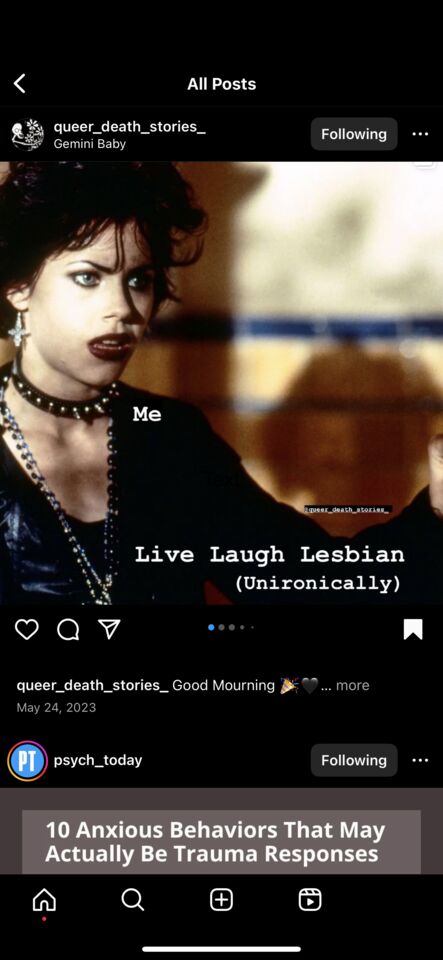
Task: Go back from All Posts
Action: (20, 84)
